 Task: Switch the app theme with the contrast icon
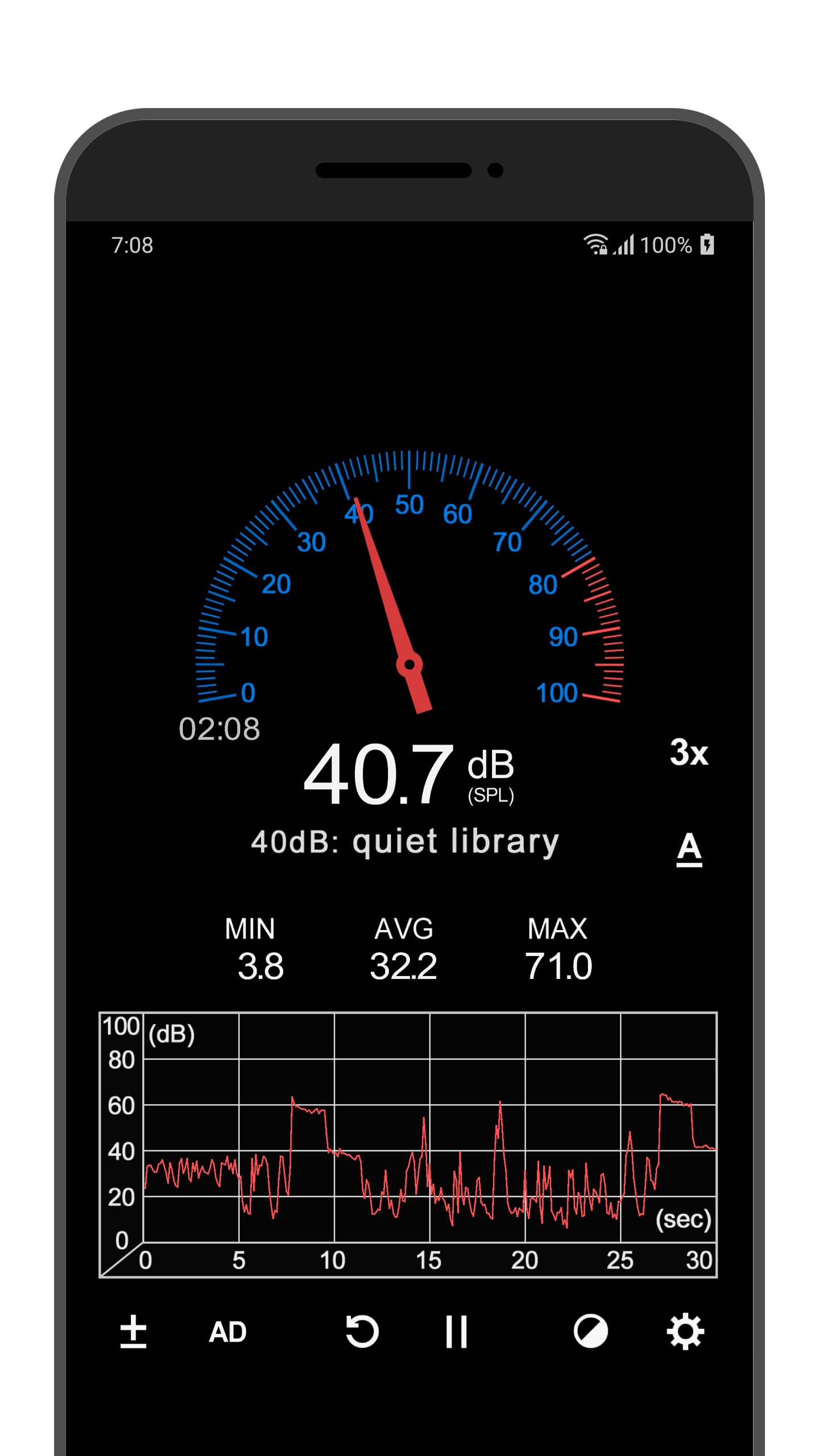click(x=591, y=1331)
